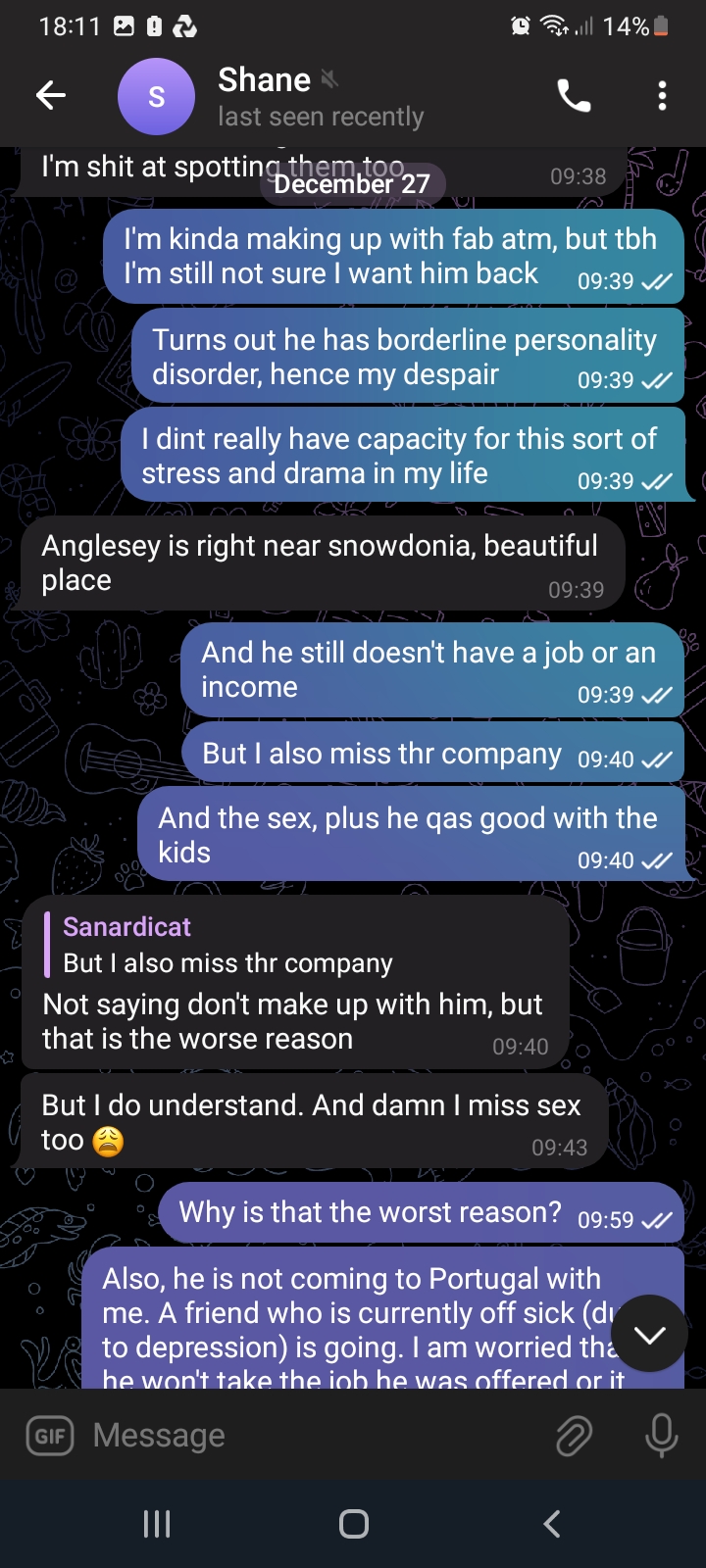Image resolution: width=706 pixels, height=1568 pixels.
Task: Open the recent apps view
Action: click(x=157, y=1524)
